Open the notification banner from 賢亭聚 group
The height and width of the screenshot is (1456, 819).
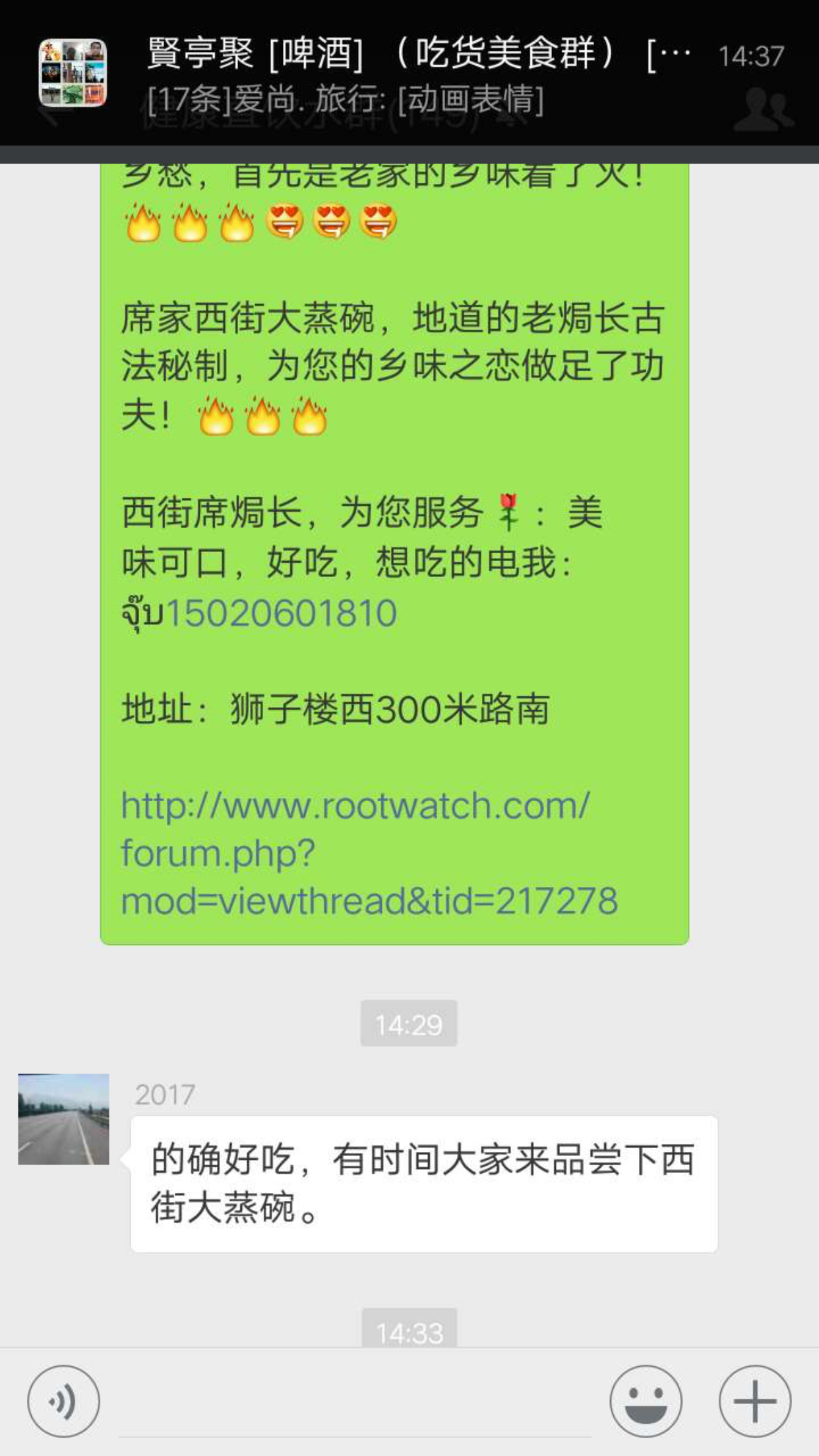click(x=409, y=73)
